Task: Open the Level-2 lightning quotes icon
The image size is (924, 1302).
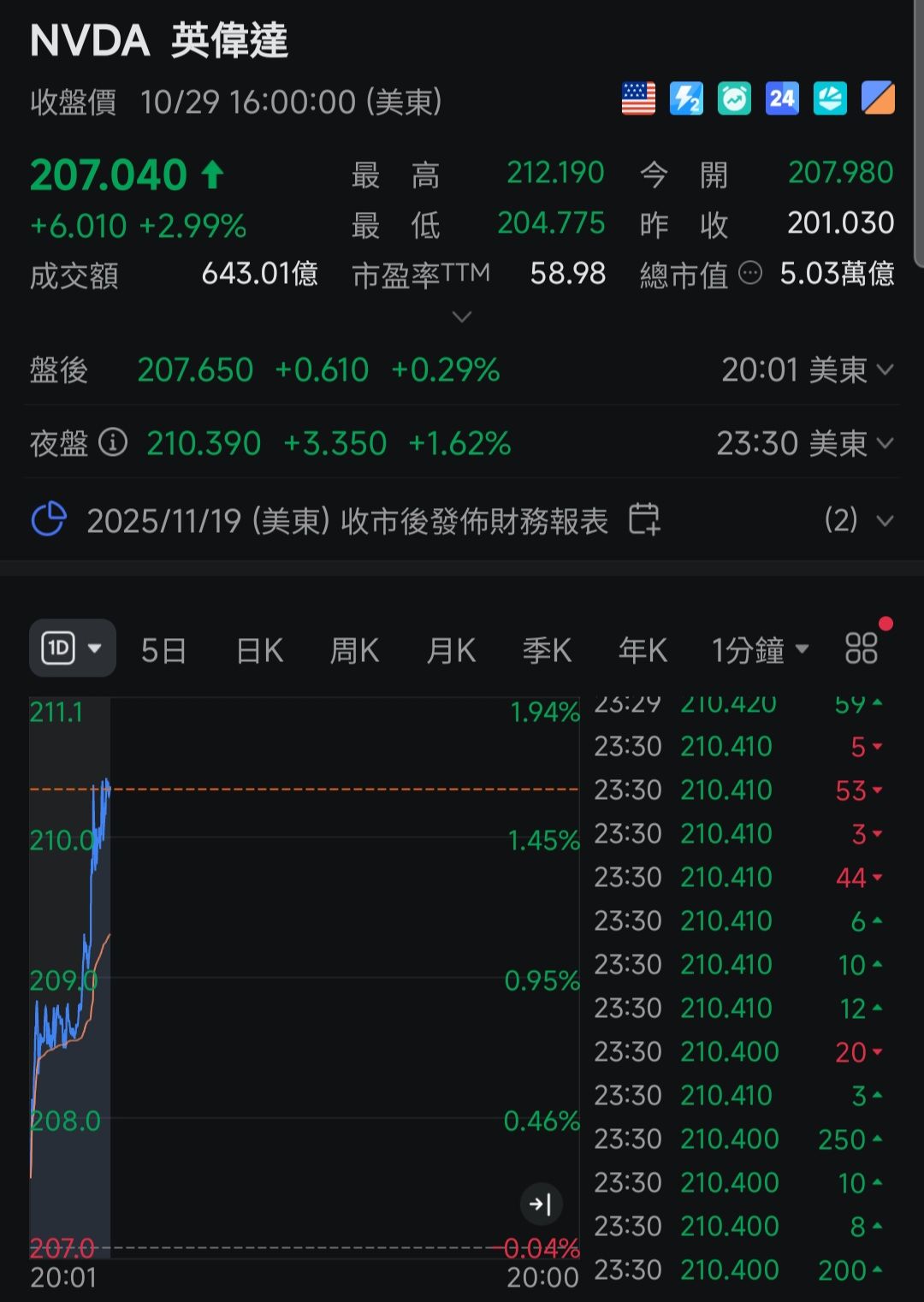Action: click(x=685, y=98)
